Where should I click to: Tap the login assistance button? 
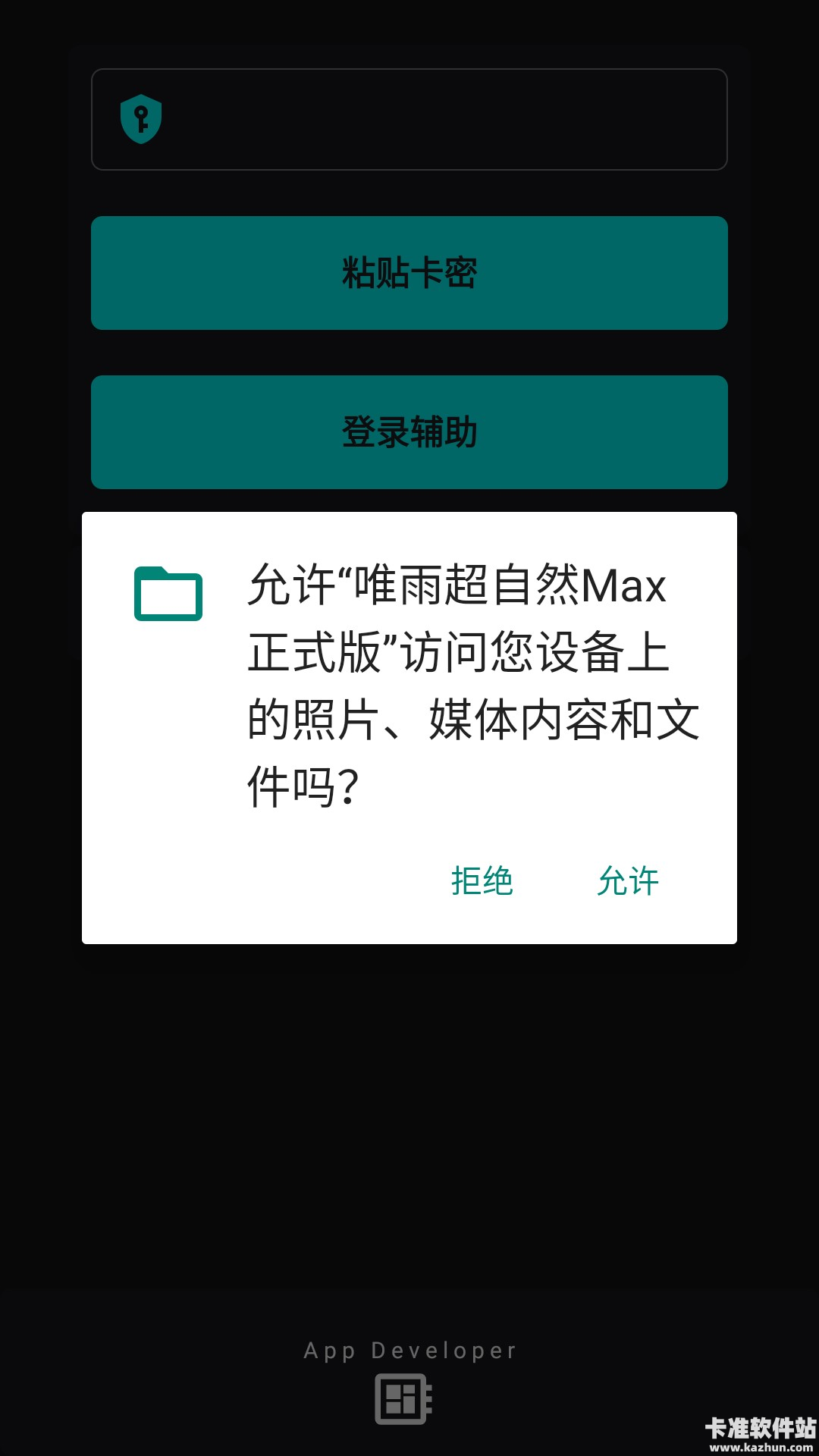point(409,431)
